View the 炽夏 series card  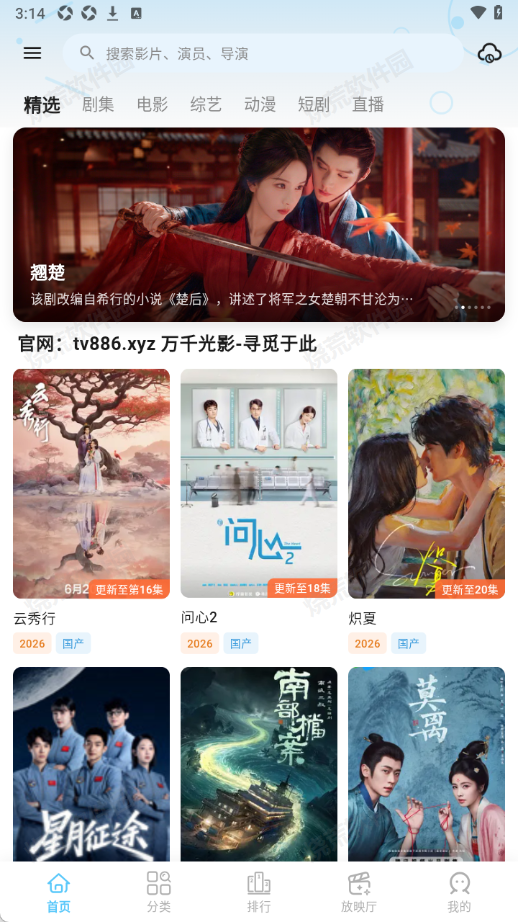426,483
